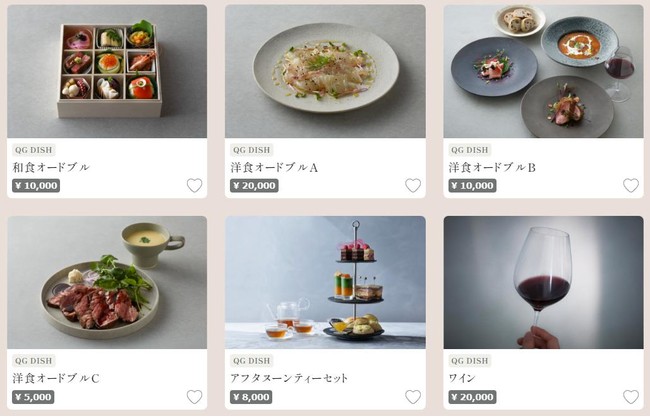The width and height of the screenshot is (650, 417).
Task: Open the ワイン product card
Action: [x=542, y=283]
